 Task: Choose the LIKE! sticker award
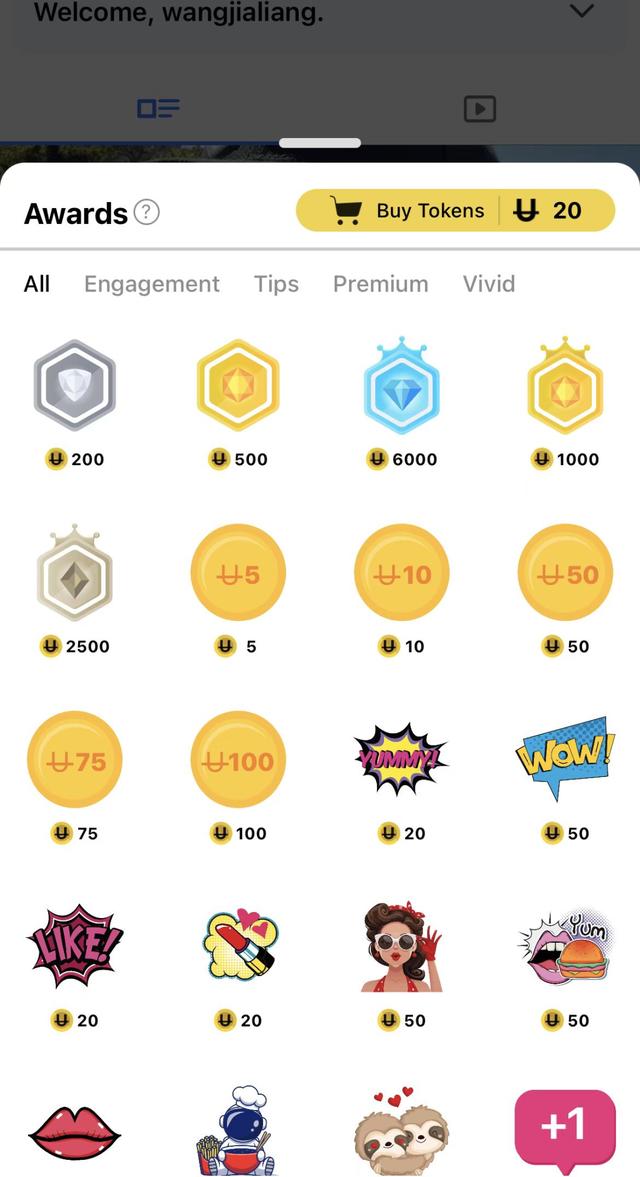(x=74, y=946)
